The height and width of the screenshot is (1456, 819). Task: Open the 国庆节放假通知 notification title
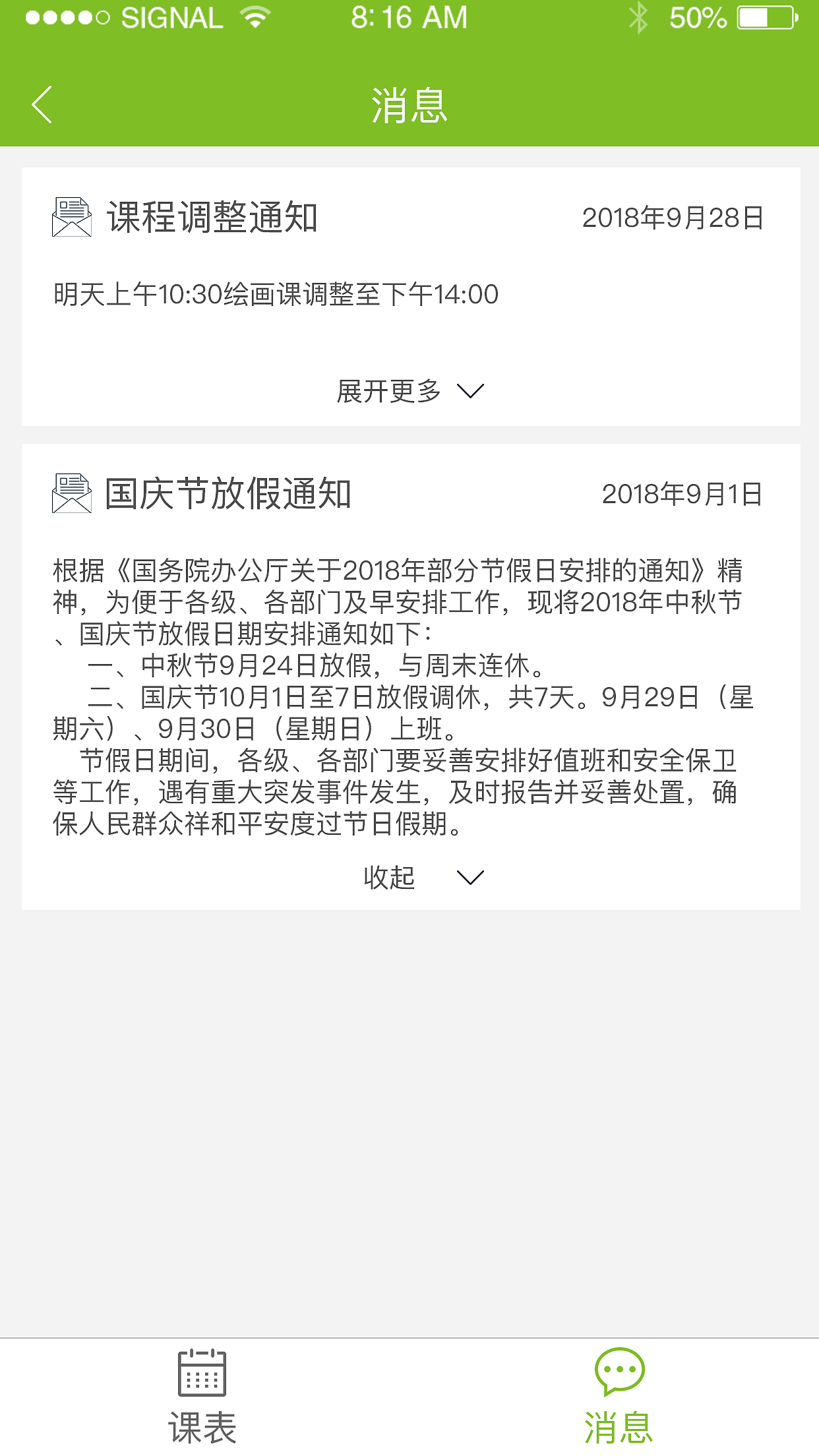[x=231, y=495]
